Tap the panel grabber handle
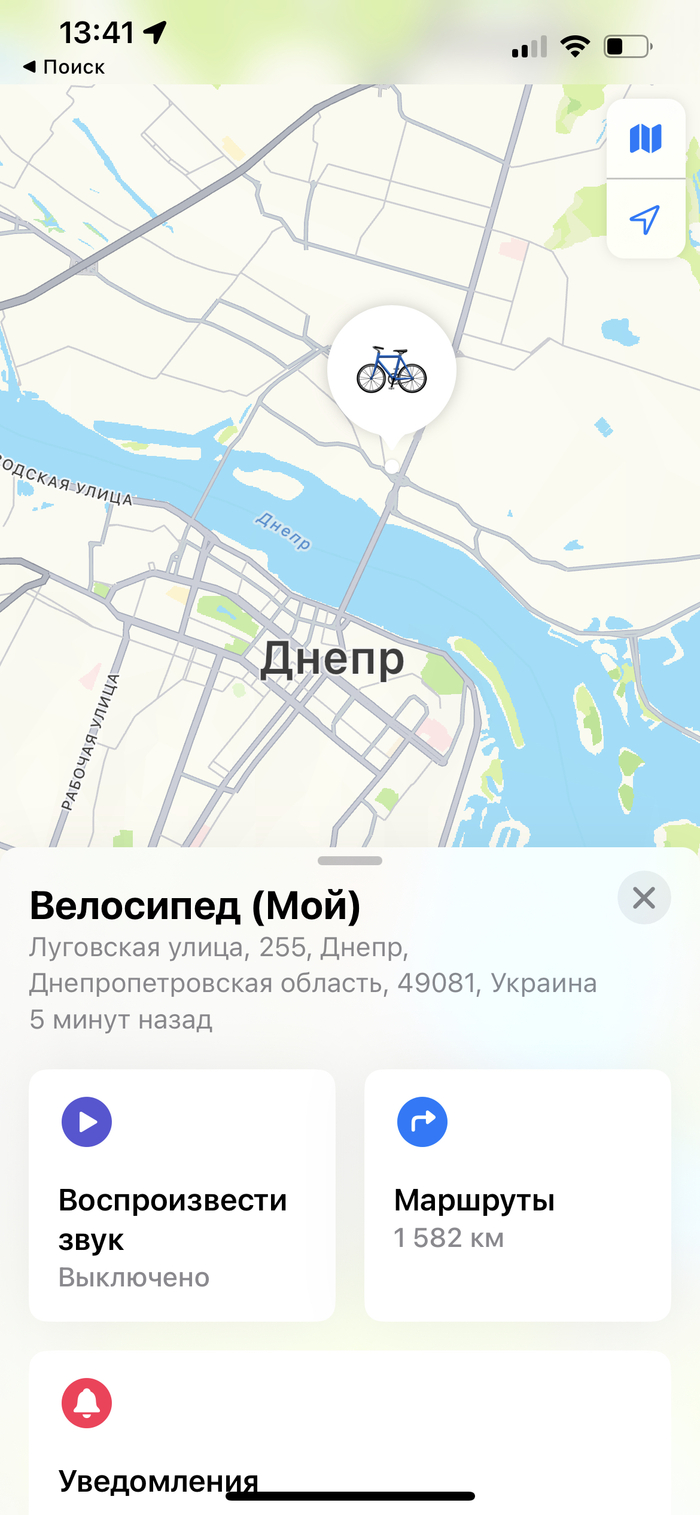Viewport: 700px width, 1515px height. pyautogui.click(x=350, y=860)
